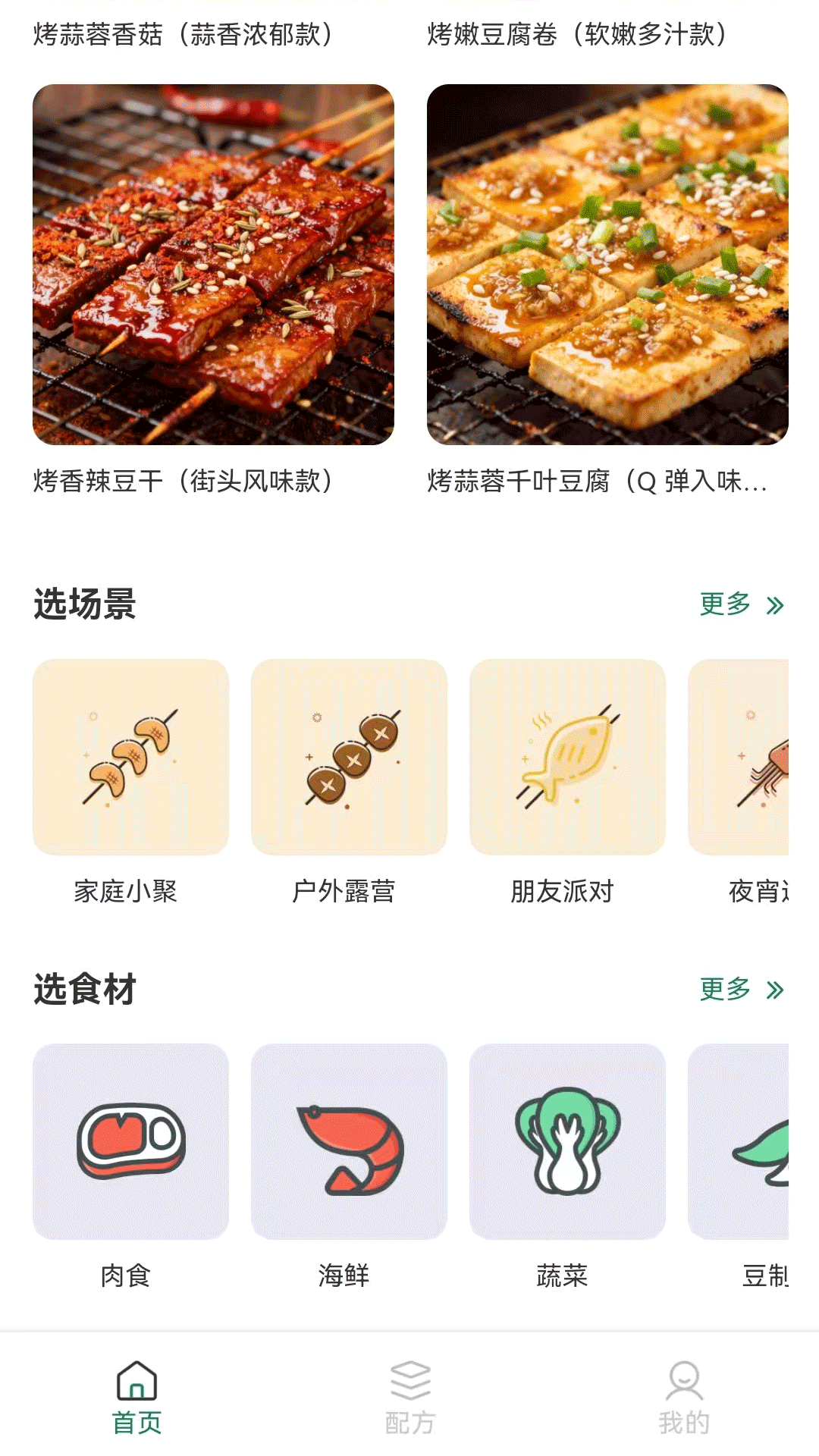Open the 朋友派对 scene
The image size is (819, 1456).
click(567, 758)
